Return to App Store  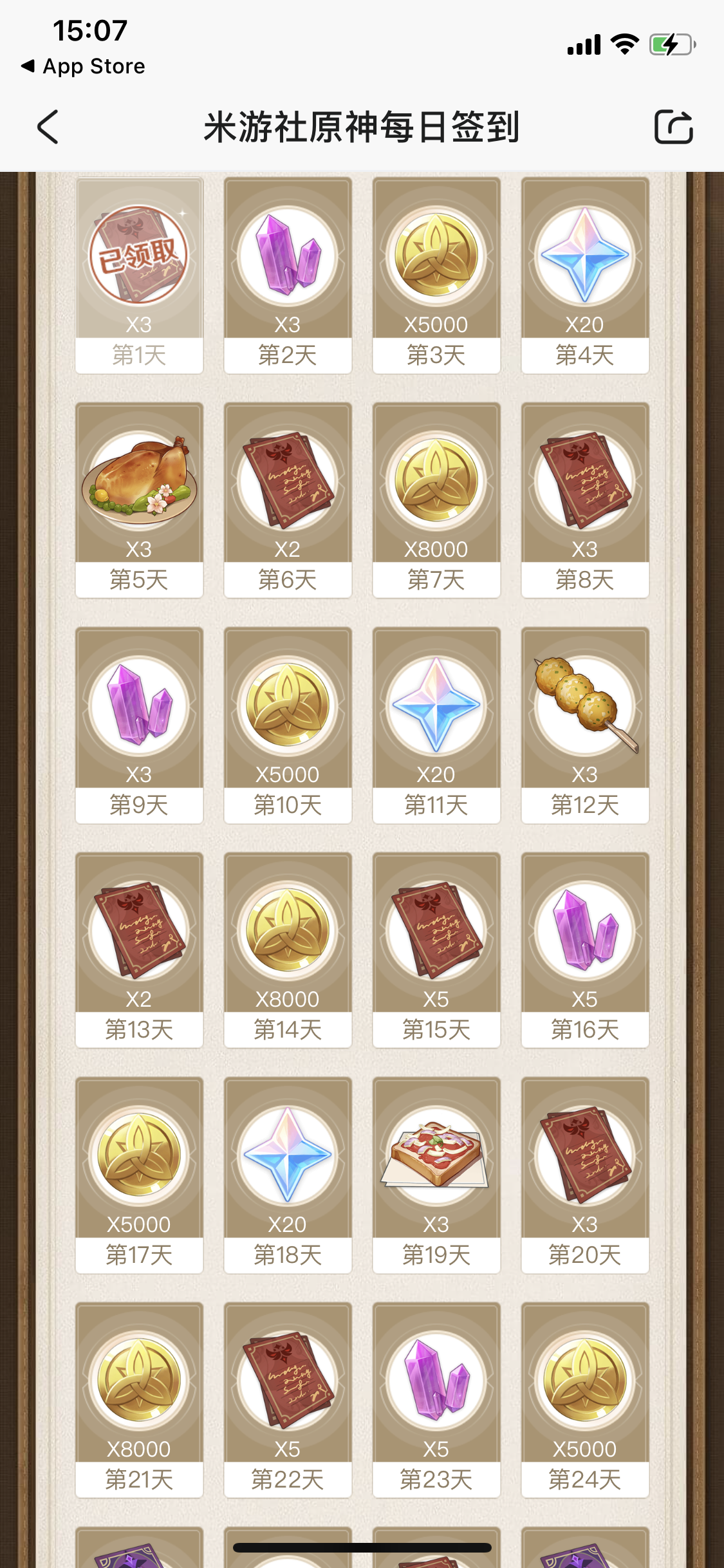click(84, 66)
